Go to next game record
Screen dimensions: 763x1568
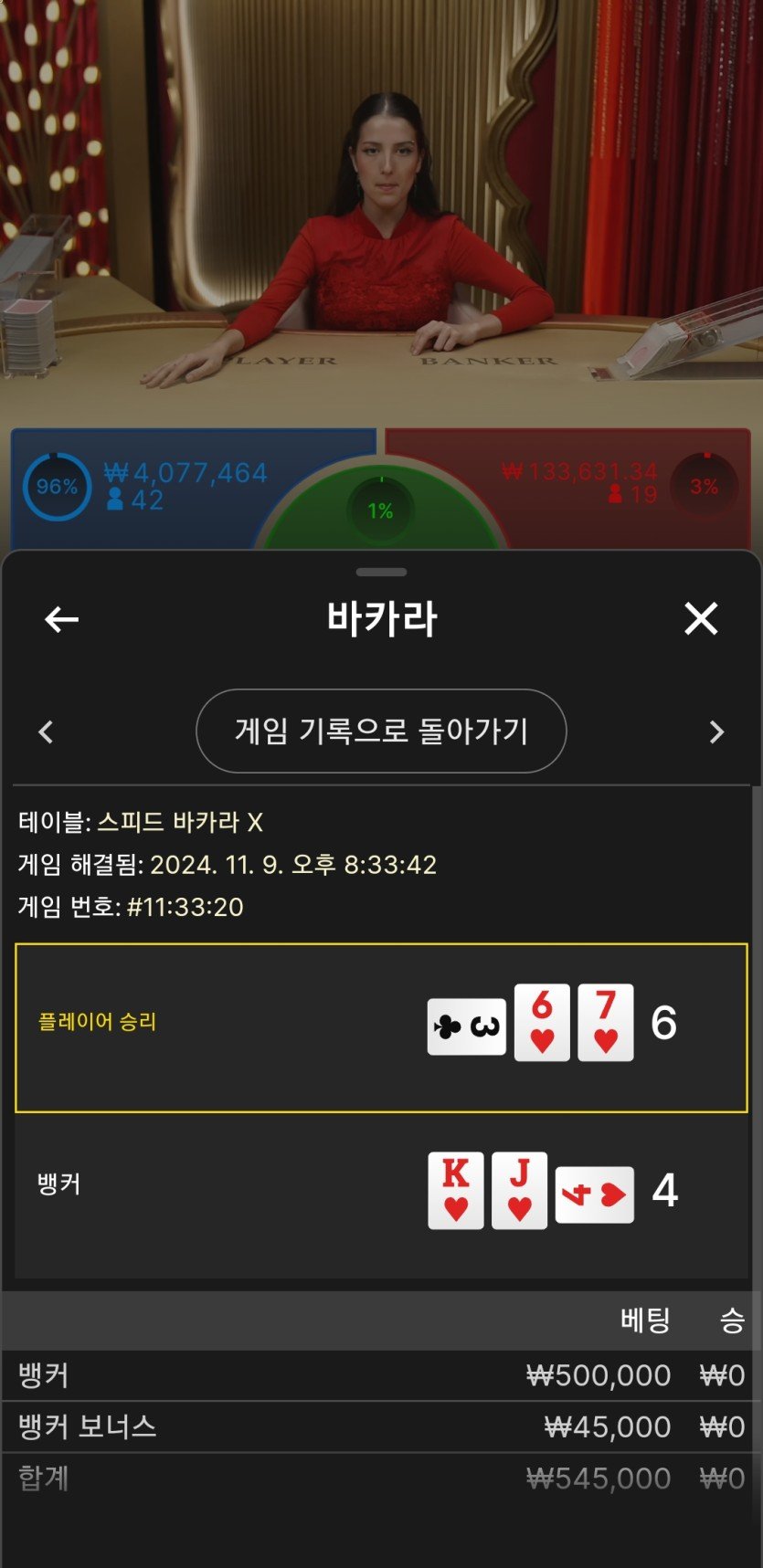click(x=716, y=731)
